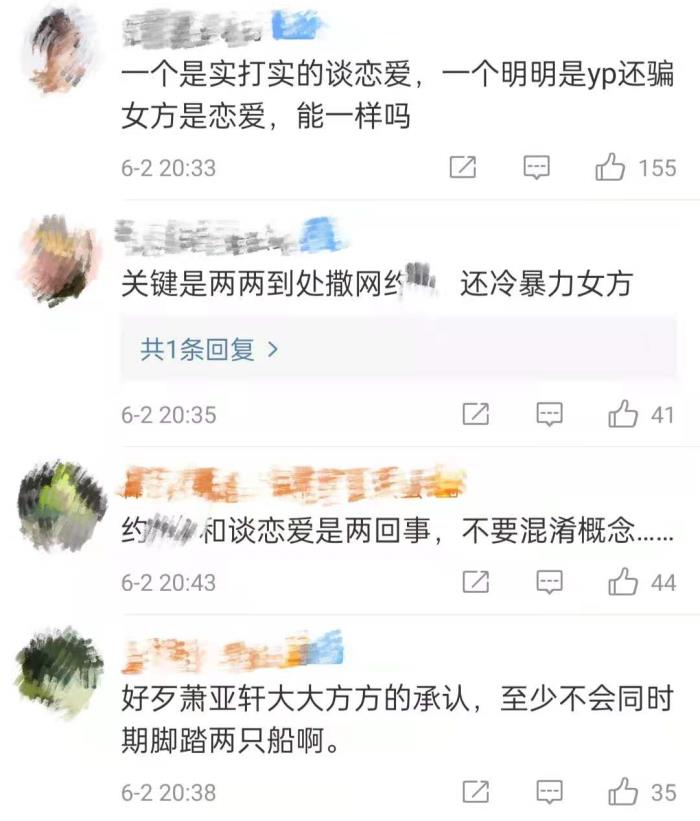Repost the comment posted at 20:33

(462, 168)
